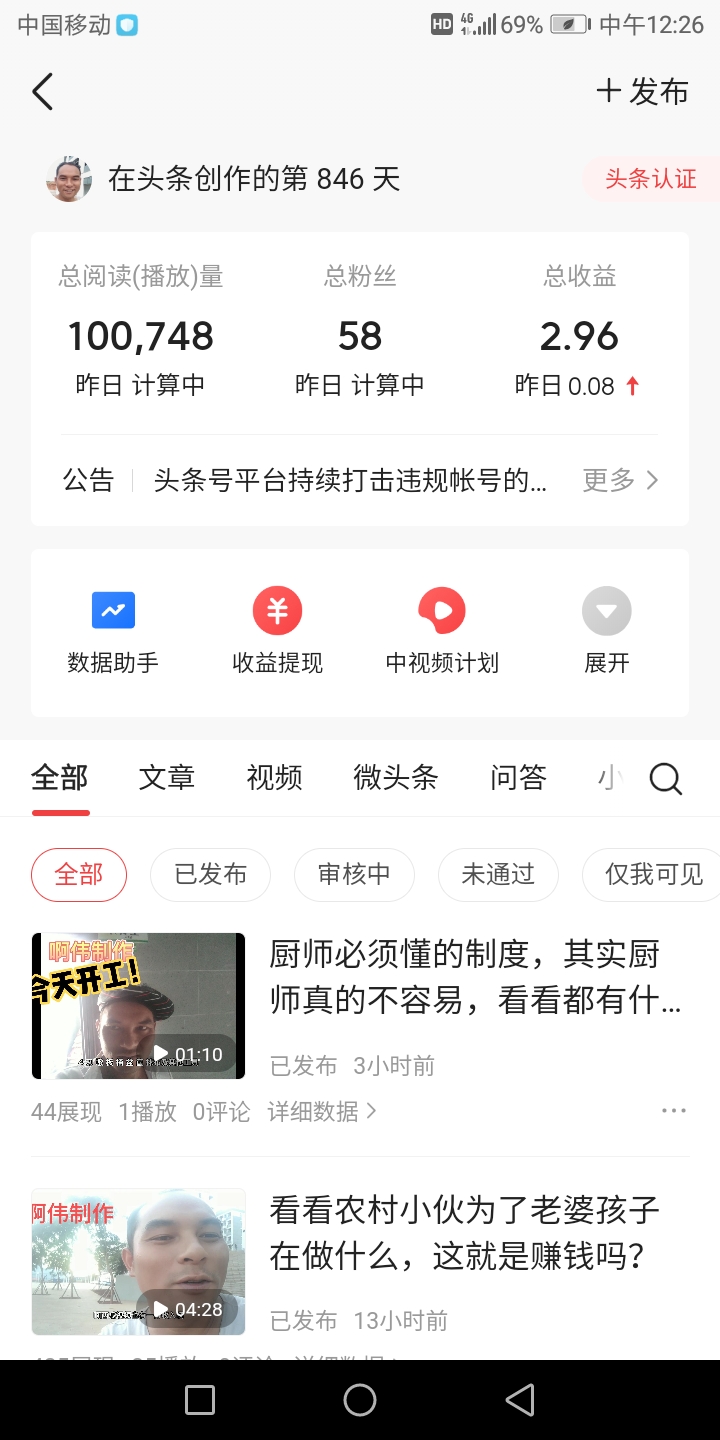This screenshot has width=720, height=1440.
Task: Expand more shortcuts via 展开
Action: [606, 630]
